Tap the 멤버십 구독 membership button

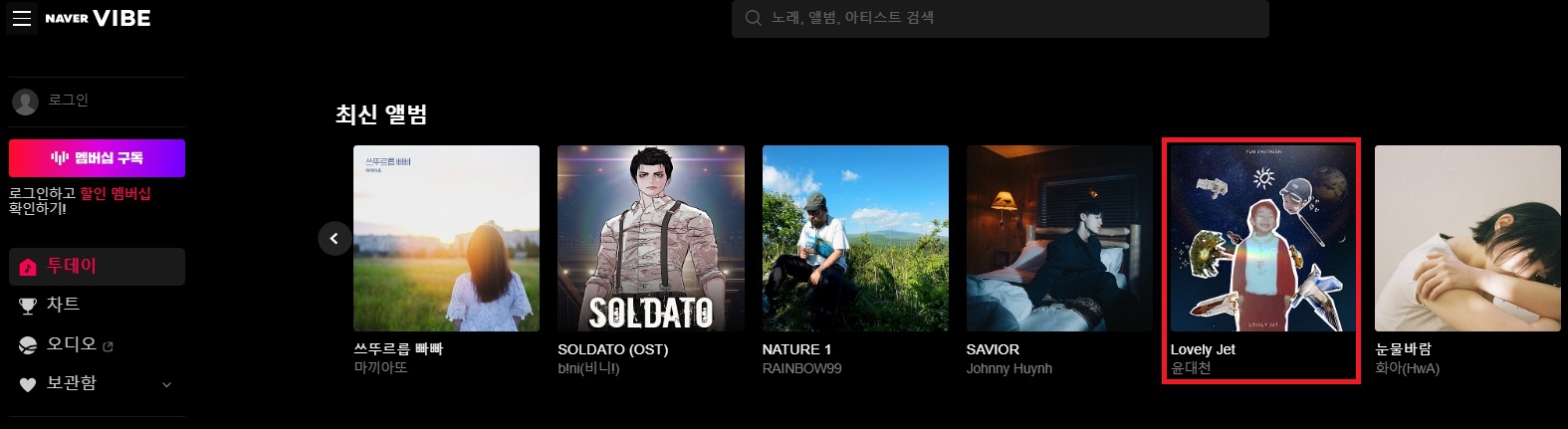click(x=97, y=158)
